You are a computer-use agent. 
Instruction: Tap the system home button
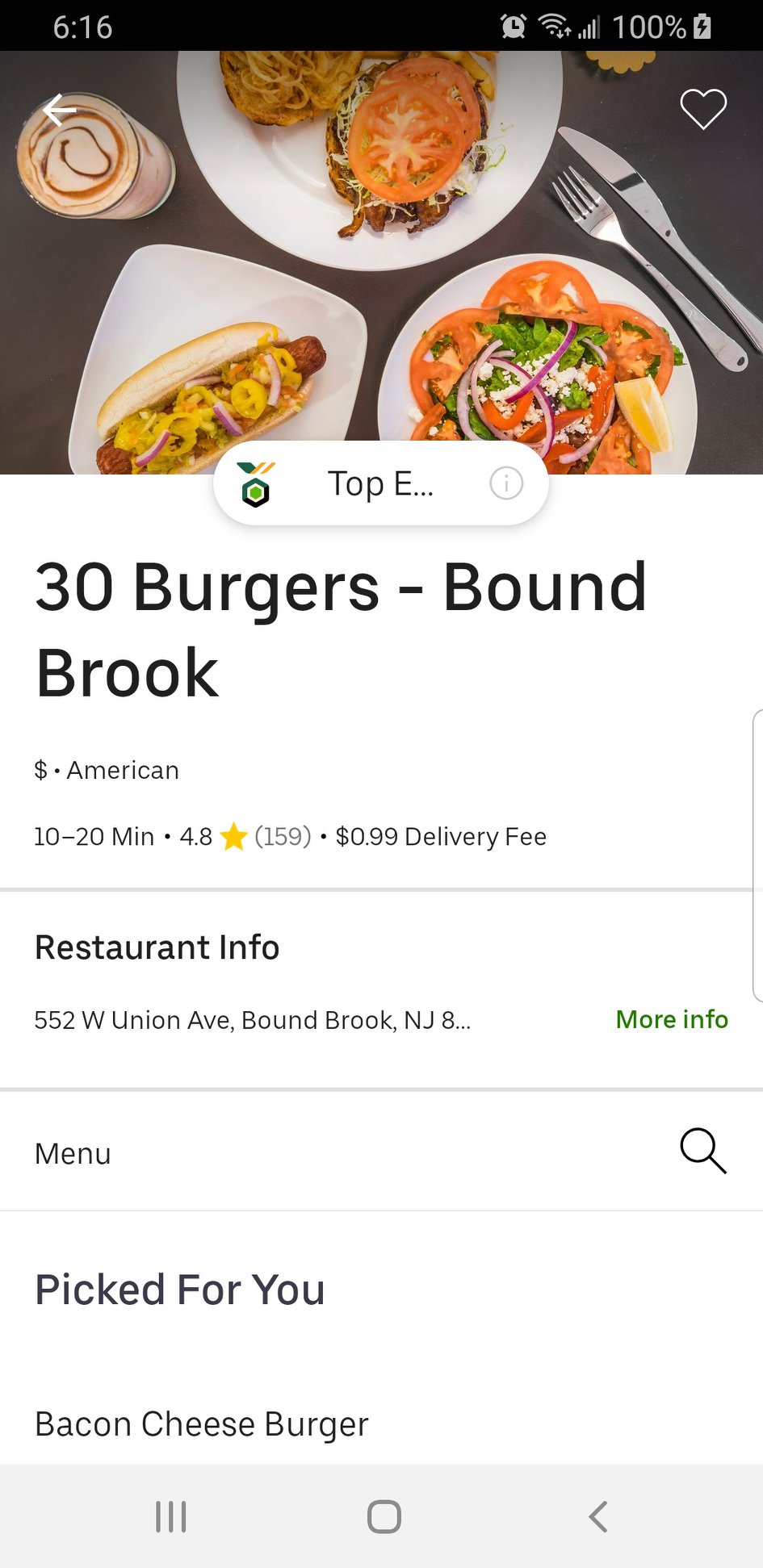384,1516
